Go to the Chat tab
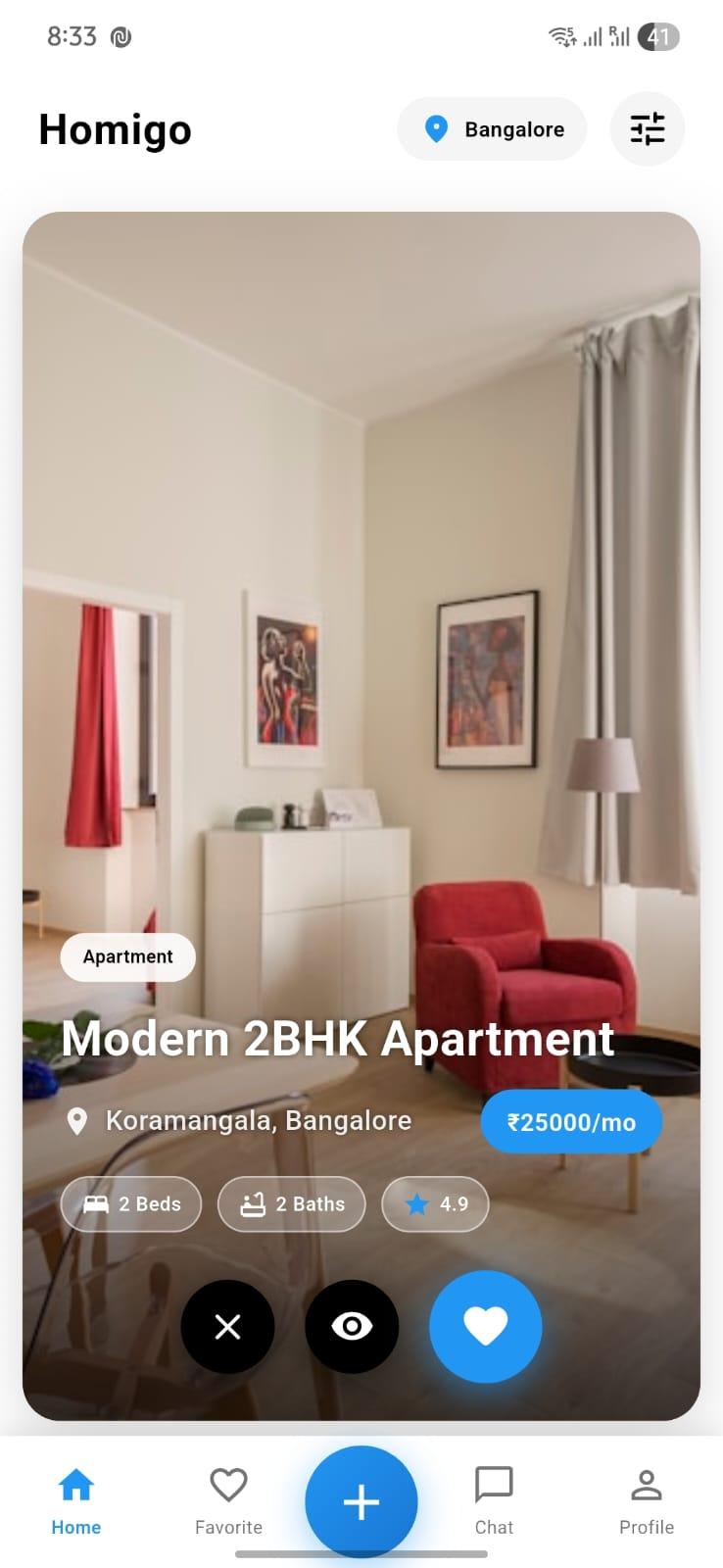The width and height of the screenshot is (723, 1568). pos(494,1500)
